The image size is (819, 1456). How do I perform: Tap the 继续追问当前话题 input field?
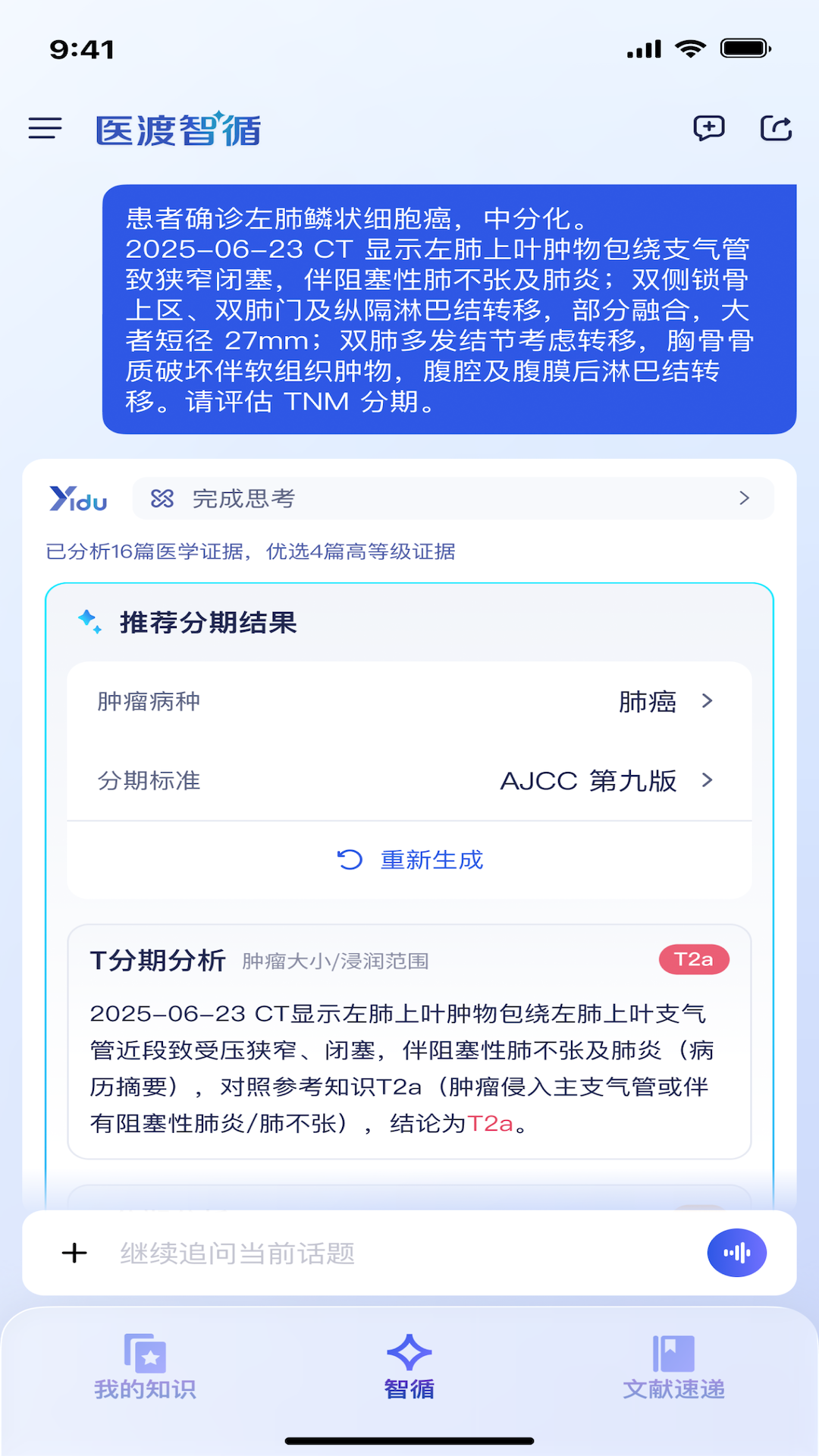pyautogui.click(x=303, y=1253)
